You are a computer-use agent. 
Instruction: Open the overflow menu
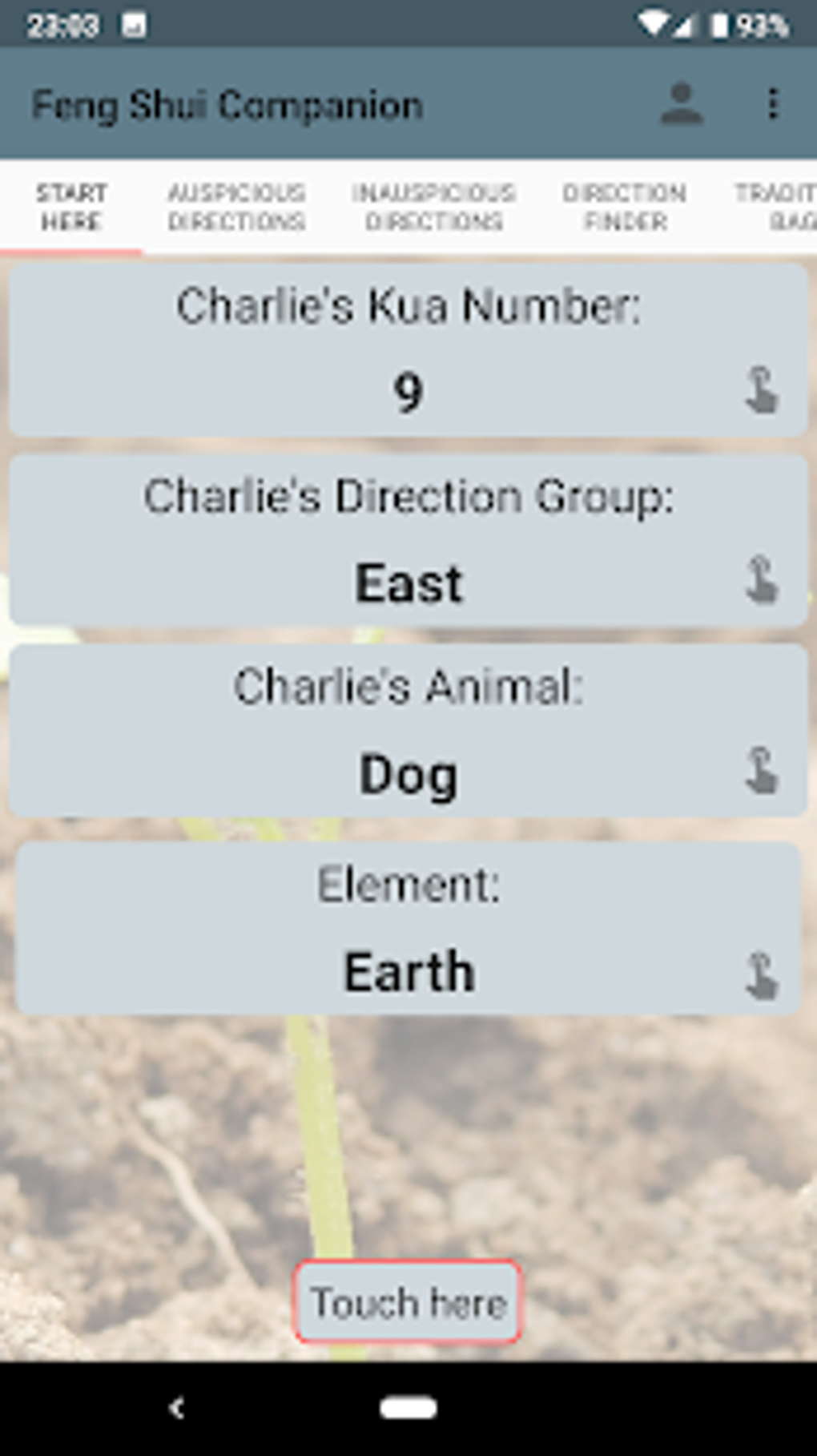coord(772,104)
